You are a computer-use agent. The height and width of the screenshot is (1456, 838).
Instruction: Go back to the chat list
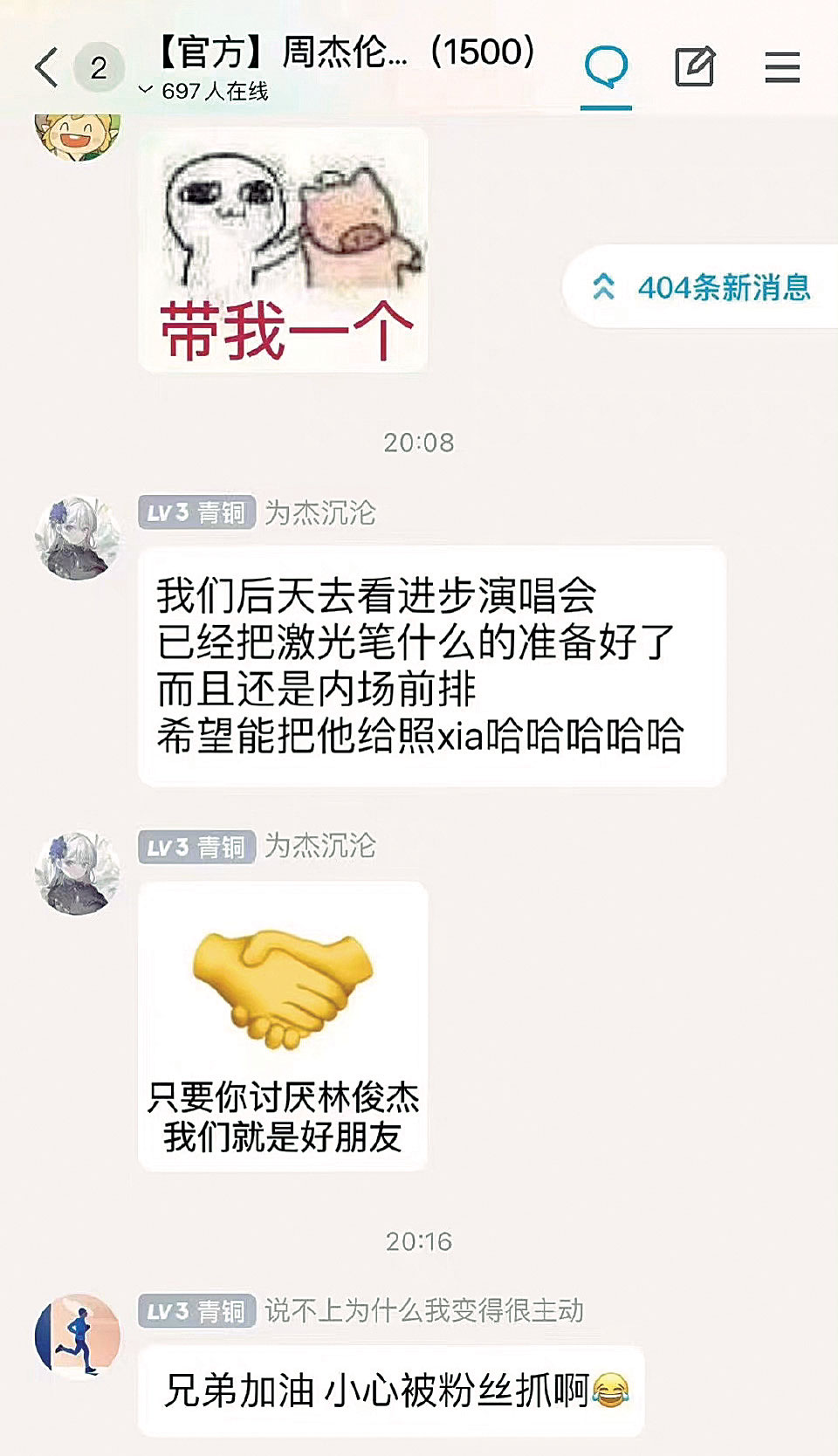click(48, 68)
